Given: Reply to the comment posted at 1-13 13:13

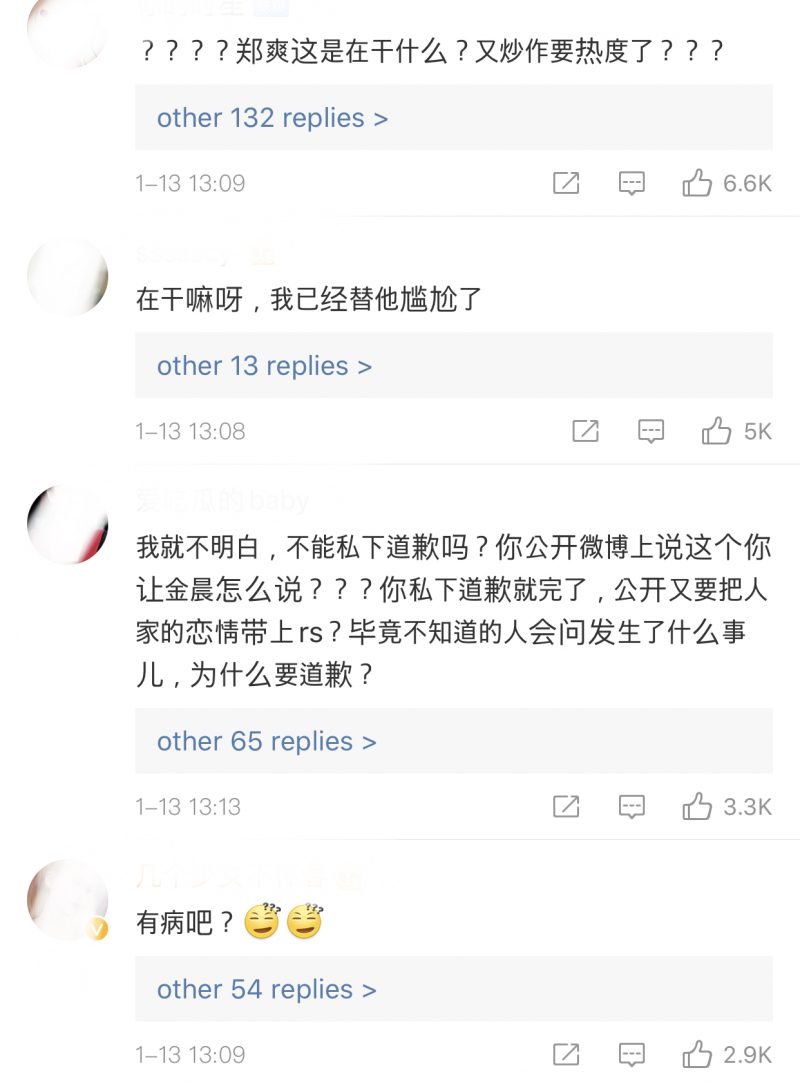Looking at the screenshot, I should pyautogui.click(x=631, y=806).
